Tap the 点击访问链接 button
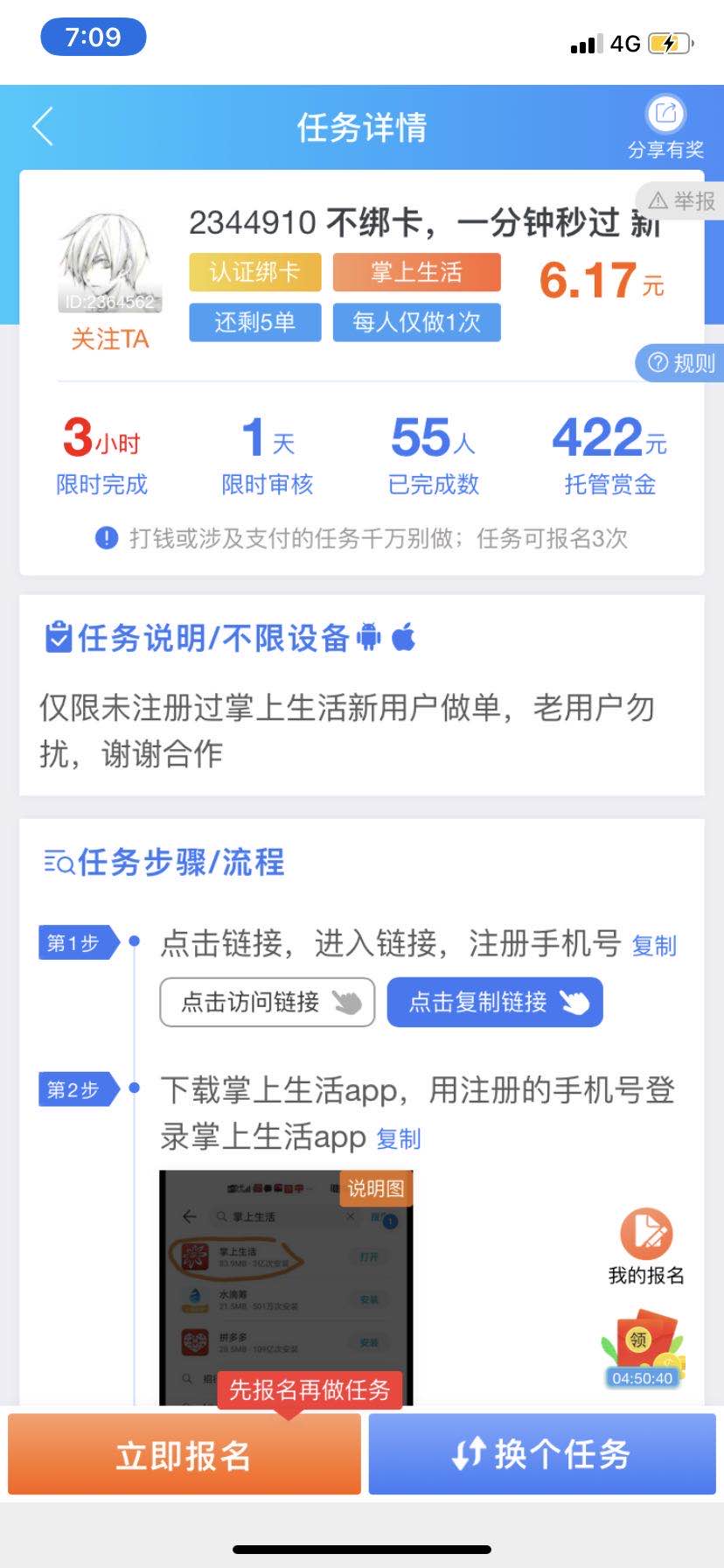The image size is (724, 1568). (x=268, y=1002)
